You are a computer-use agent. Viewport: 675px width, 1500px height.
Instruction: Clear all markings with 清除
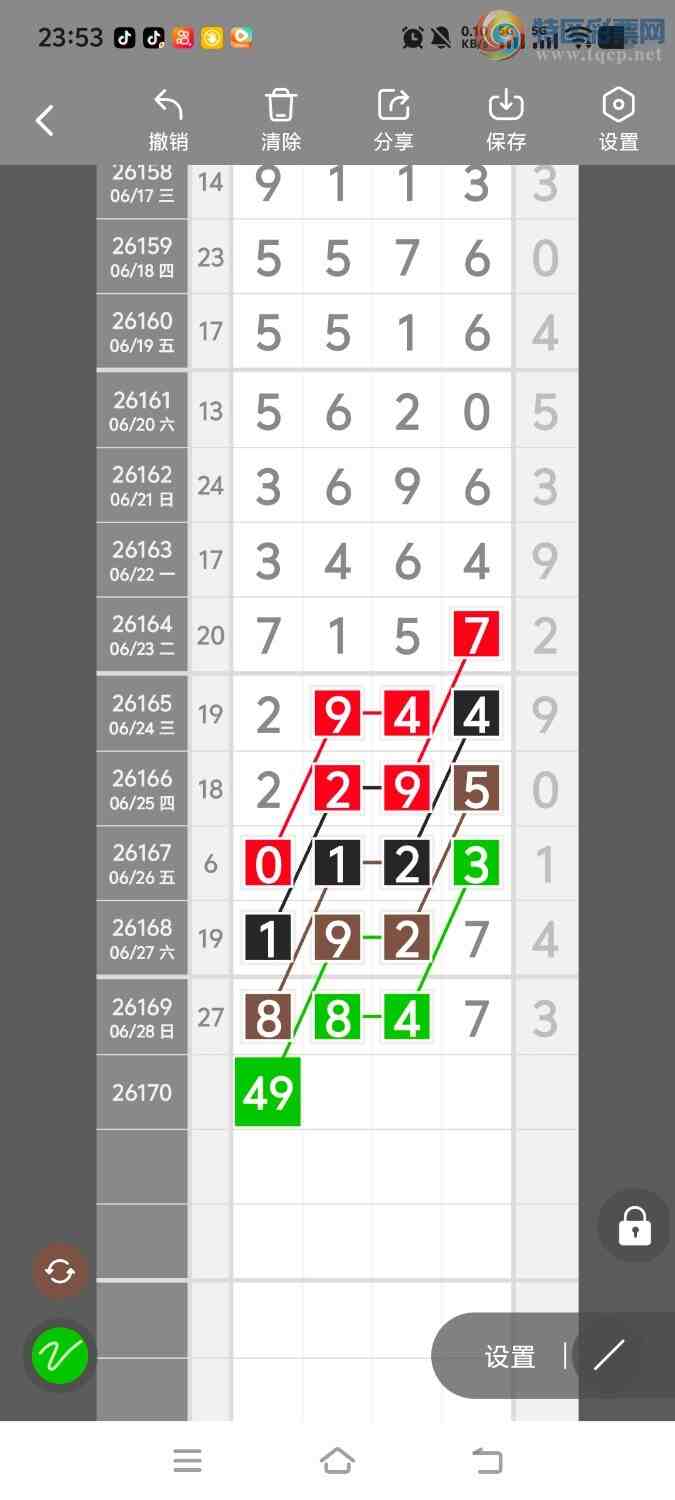pos(281,120)
